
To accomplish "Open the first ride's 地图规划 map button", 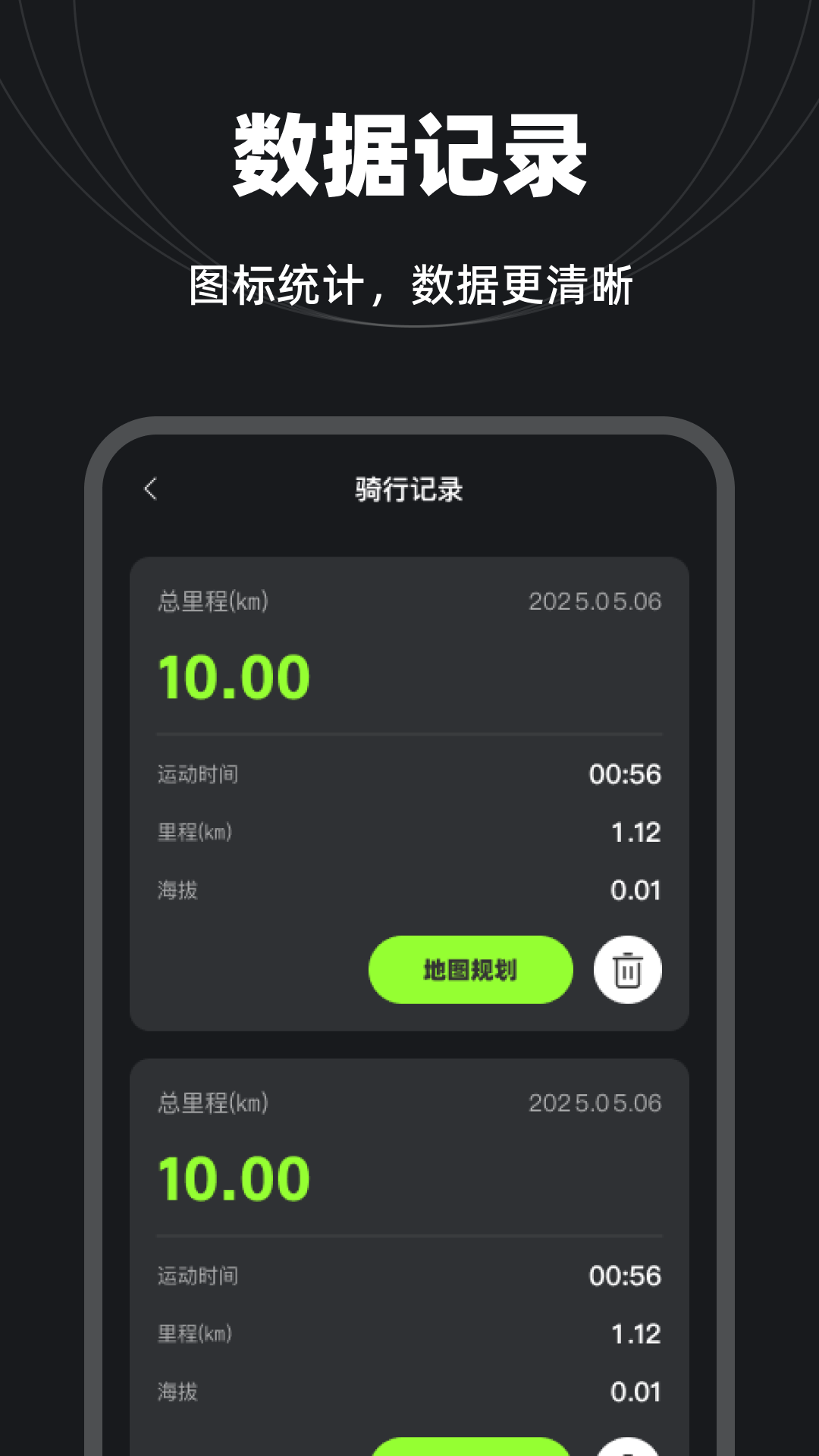I will pos(471,969).
